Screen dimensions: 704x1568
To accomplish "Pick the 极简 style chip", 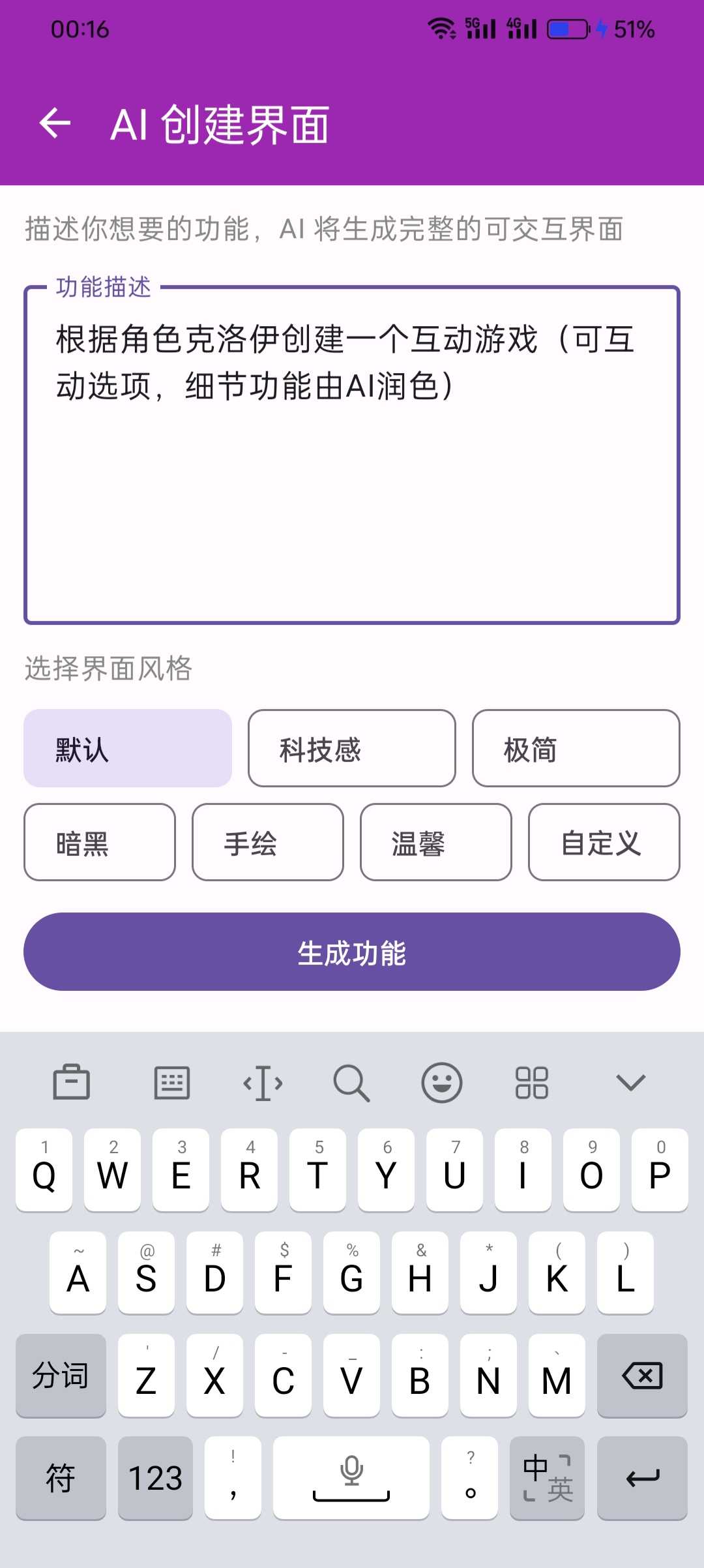I will tap(576, 748).
